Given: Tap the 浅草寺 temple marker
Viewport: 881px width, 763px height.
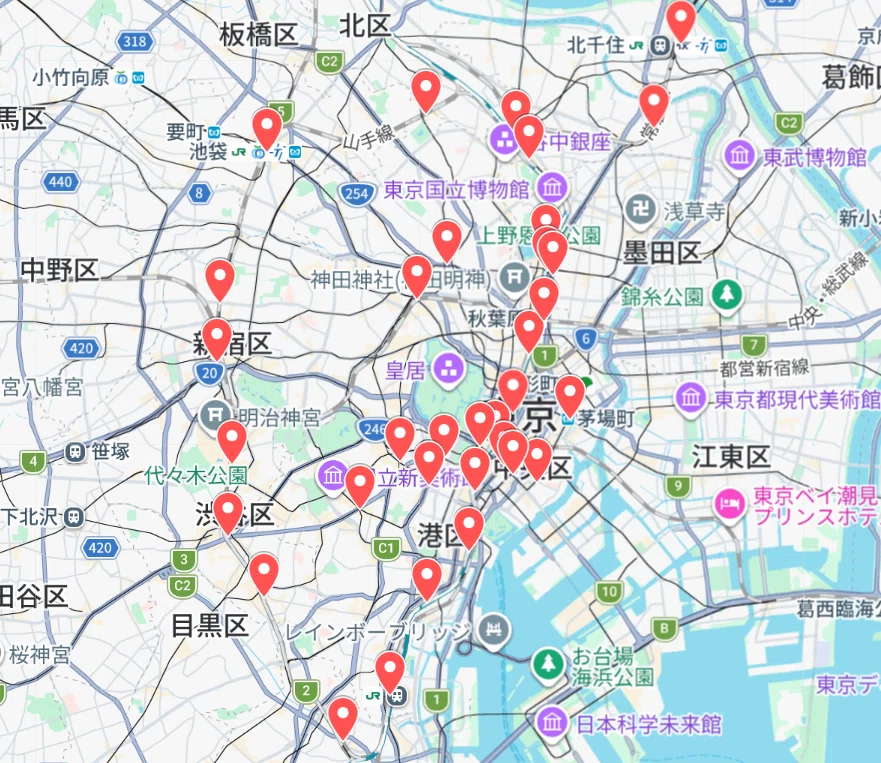Looking at the screenshot, I should point(640,211).
